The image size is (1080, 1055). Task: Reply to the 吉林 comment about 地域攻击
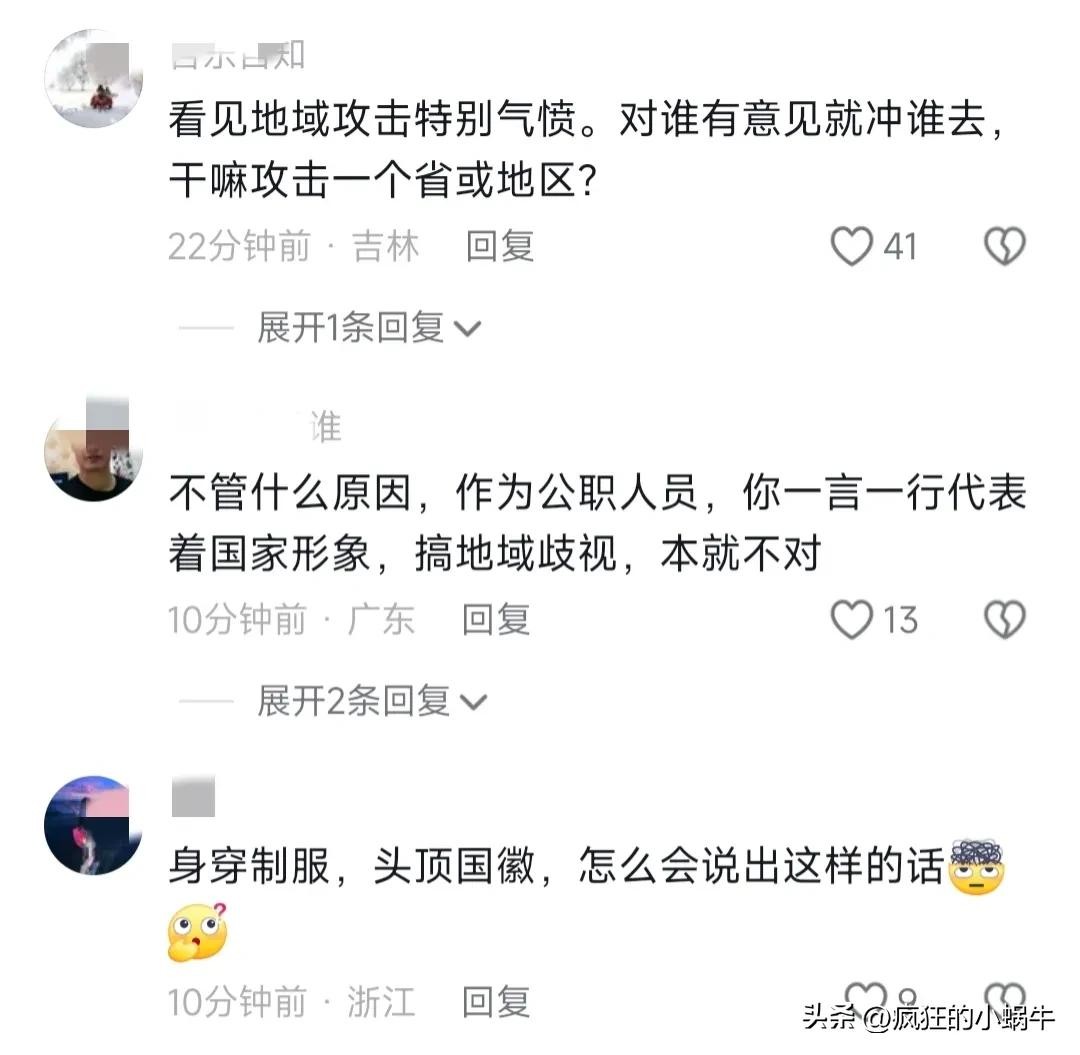[x=500, y=246]
